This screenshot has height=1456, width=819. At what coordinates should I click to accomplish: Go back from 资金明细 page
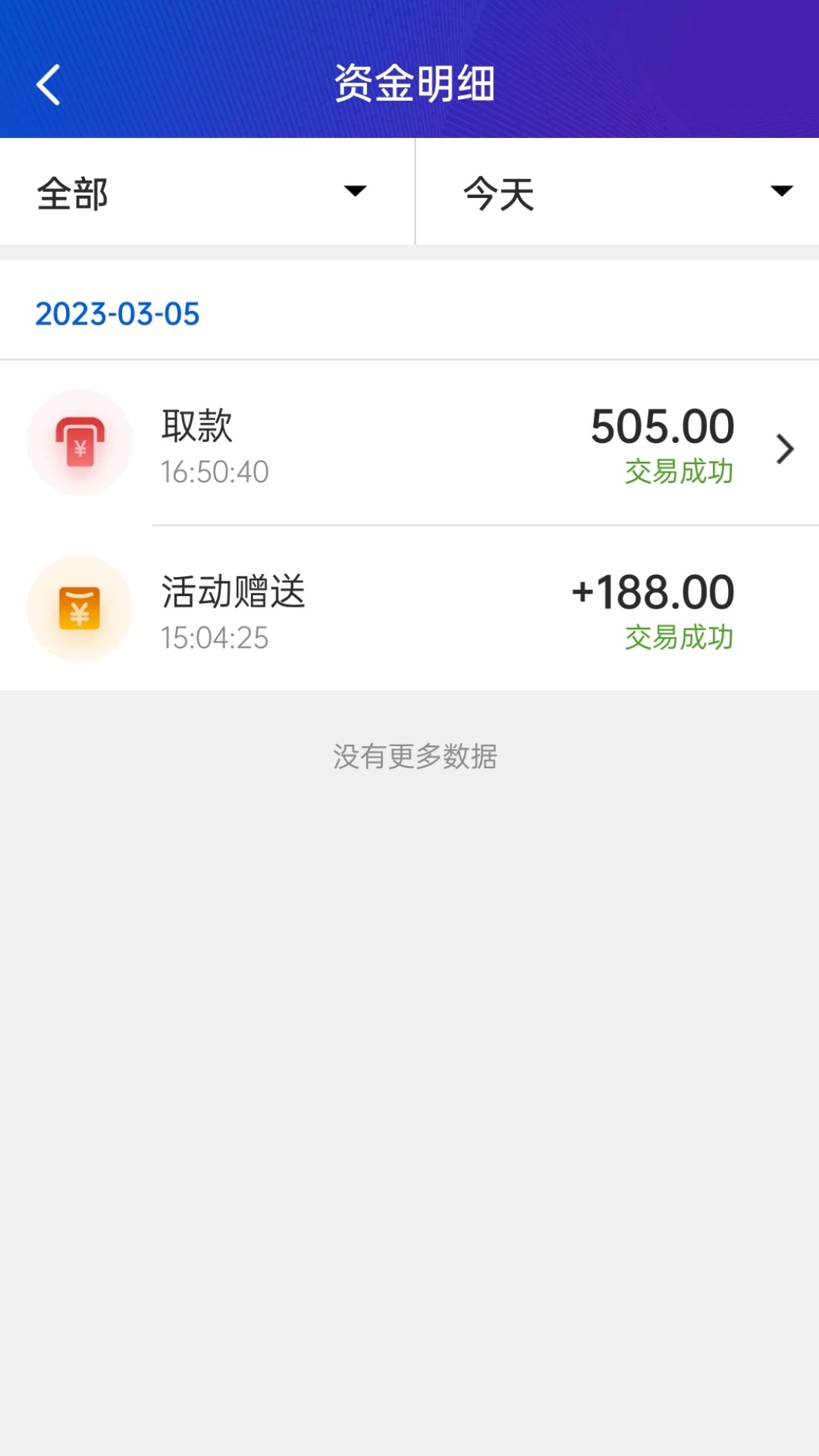point(49,84)
